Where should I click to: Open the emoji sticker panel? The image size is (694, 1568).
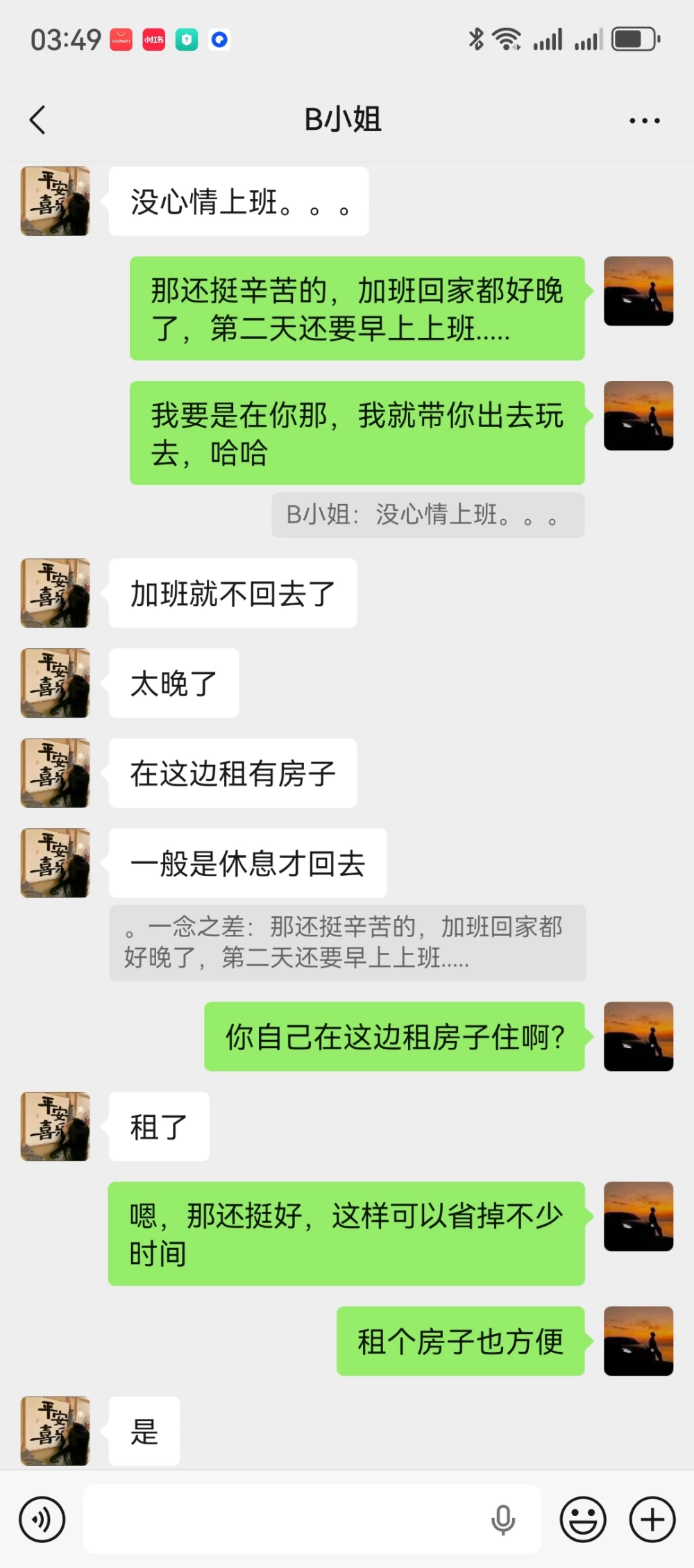coord(583,1519)
